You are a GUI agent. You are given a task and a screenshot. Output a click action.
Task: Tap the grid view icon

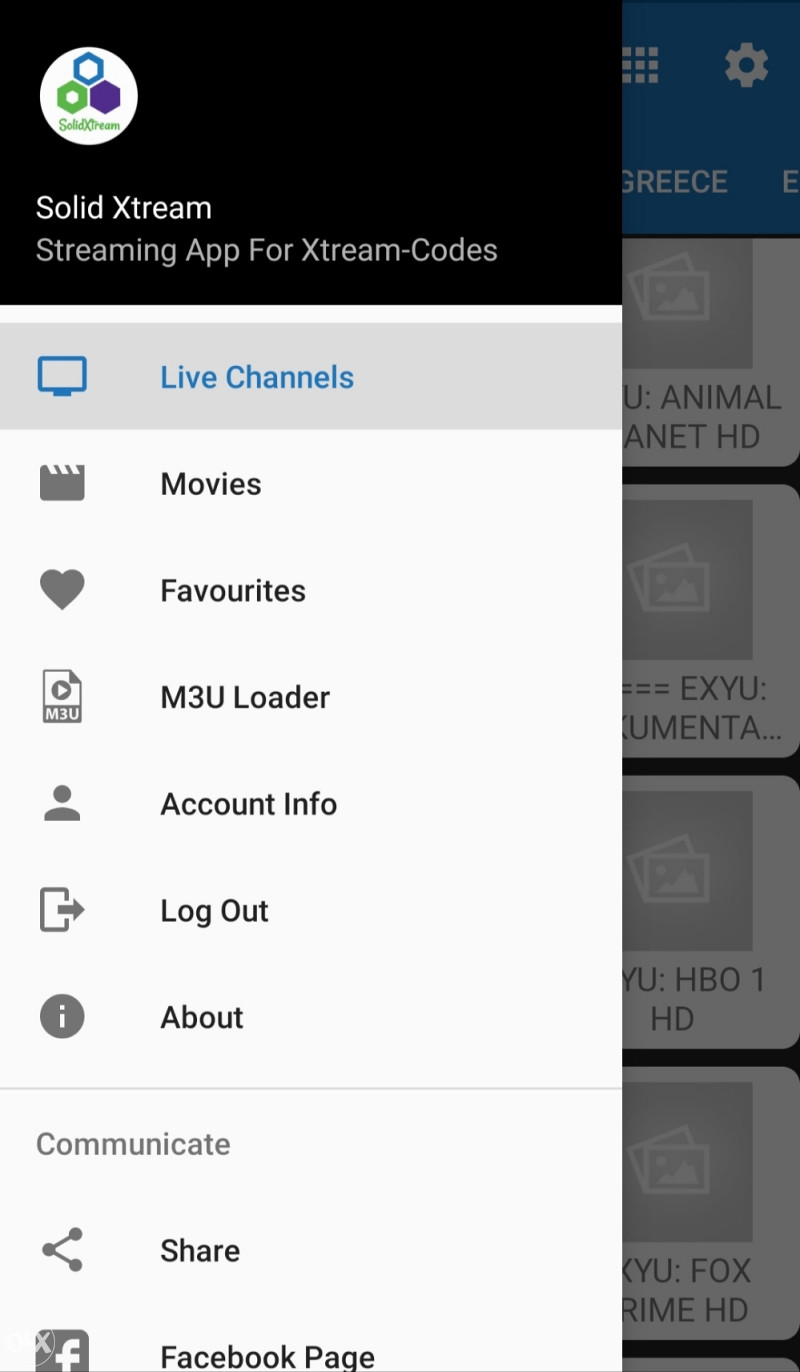(x=640, y=66)
